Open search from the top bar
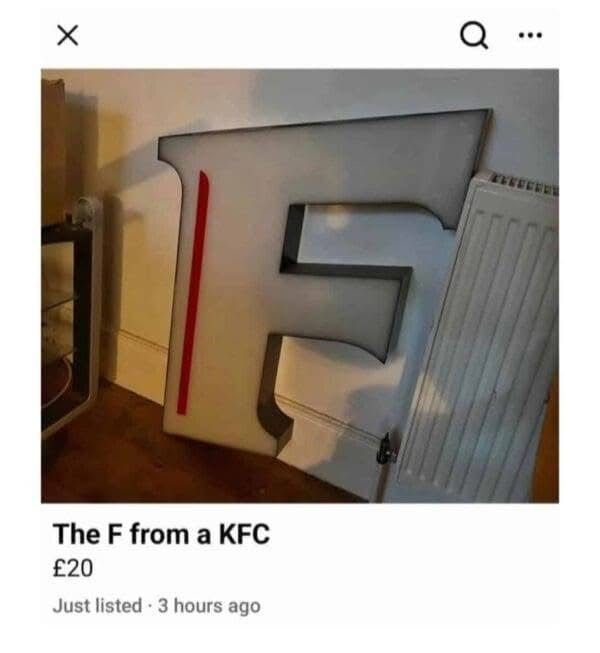This screenshot has height=653, width=600. pyautogui.click(x=474, y=36)
